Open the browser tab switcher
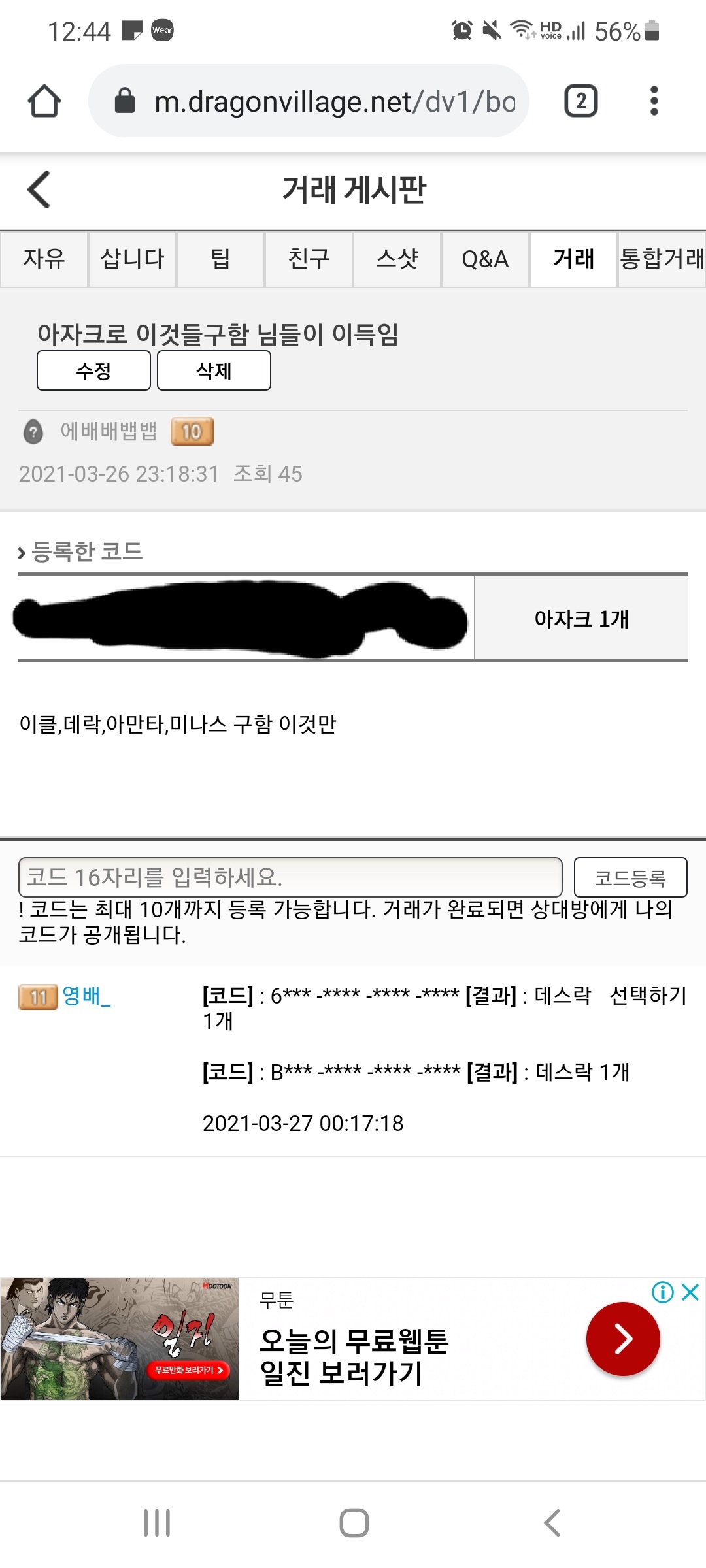Image resolution: width=706 pixels, height=1568 pixels. [x=580, y=101]
